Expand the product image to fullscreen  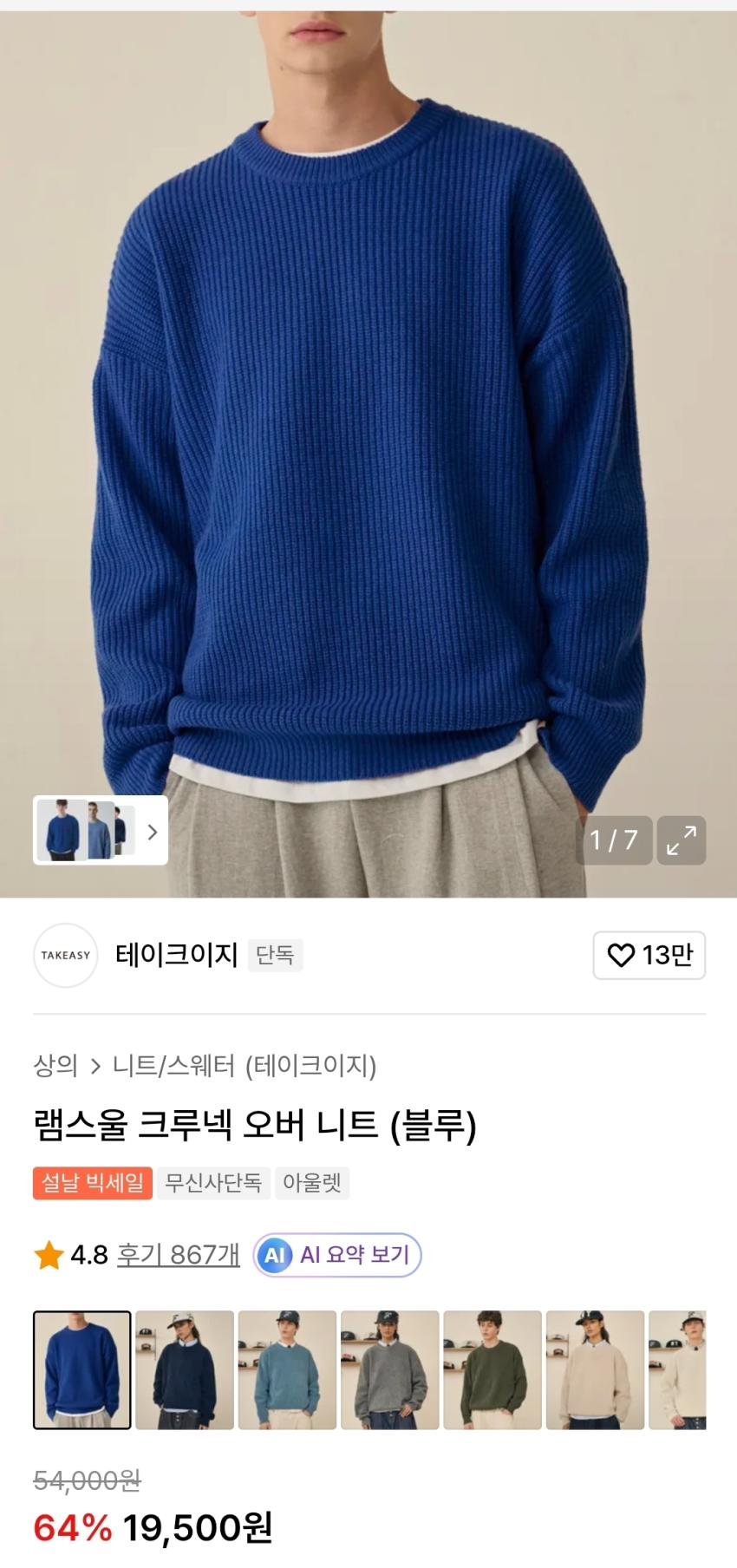[x=681, y=840]
